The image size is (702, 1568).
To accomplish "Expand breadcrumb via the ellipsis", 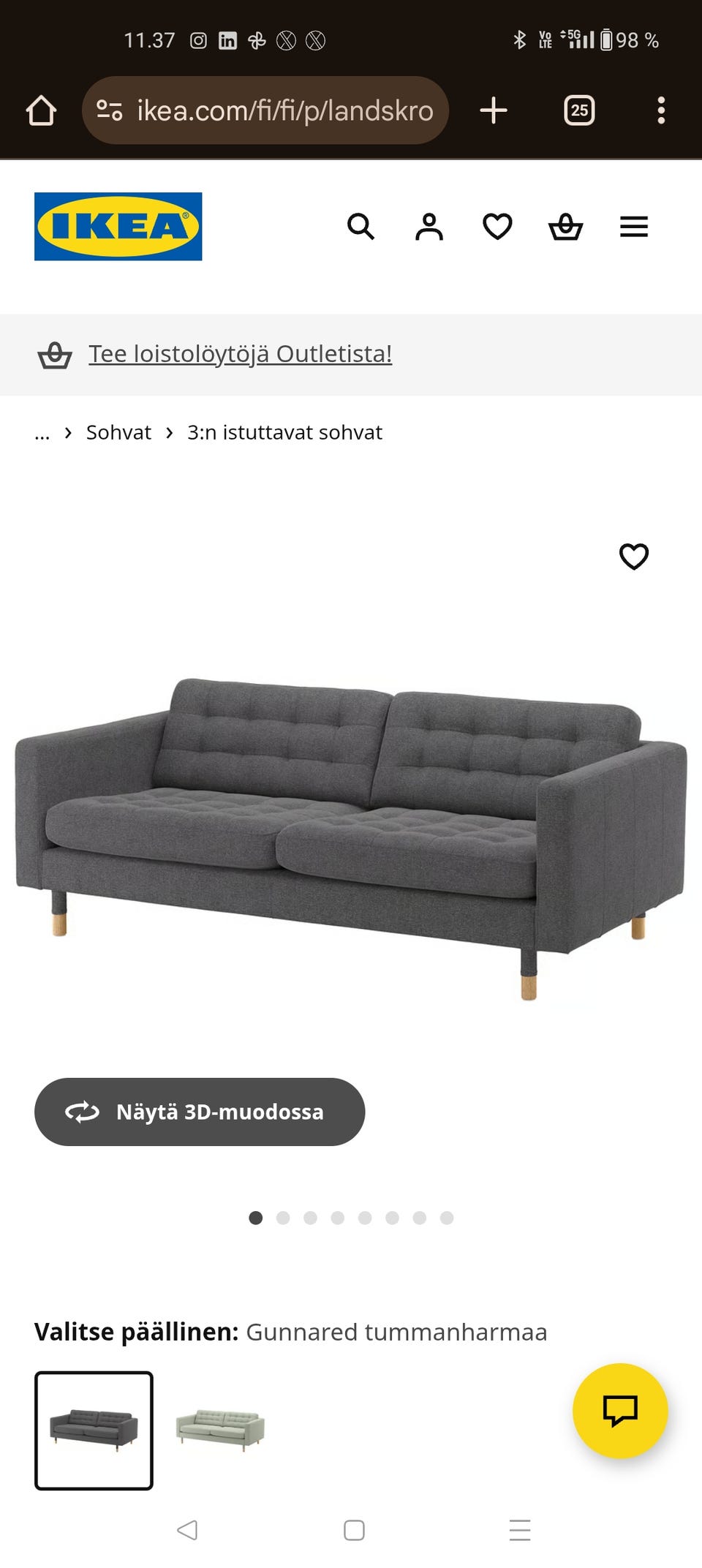I will [x=42, y=432].
